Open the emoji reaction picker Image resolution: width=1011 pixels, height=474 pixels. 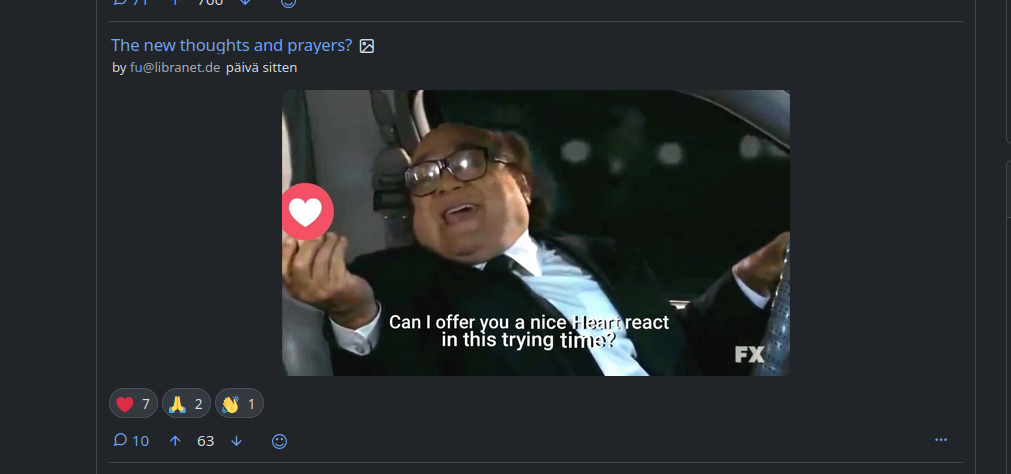(x=280, y=440)
